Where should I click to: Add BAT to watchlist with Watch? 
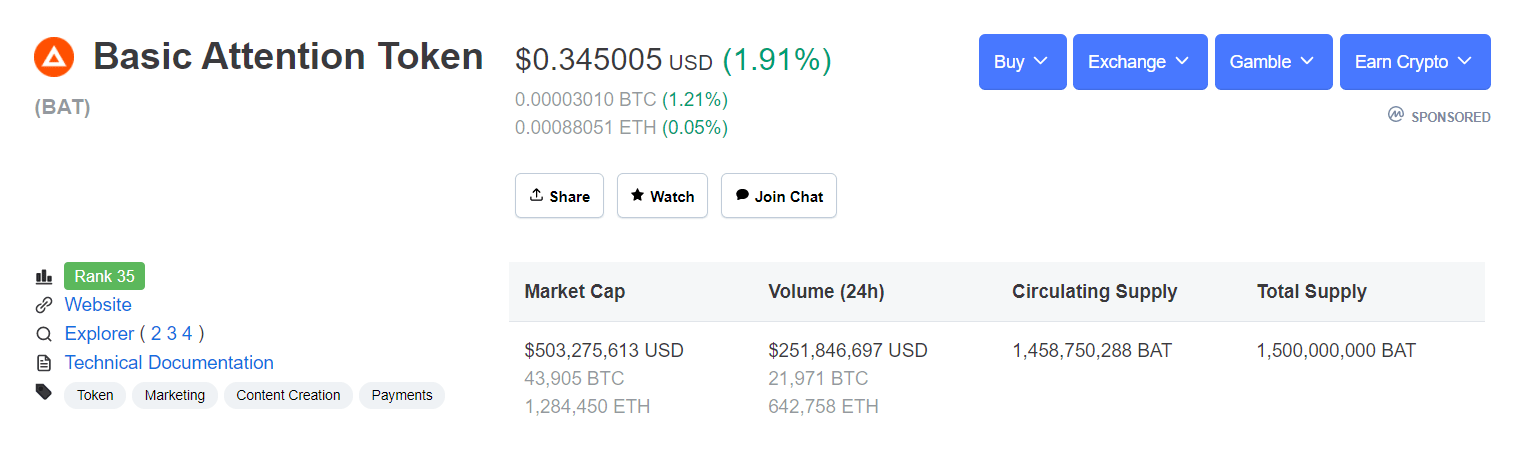click(662, 196)
